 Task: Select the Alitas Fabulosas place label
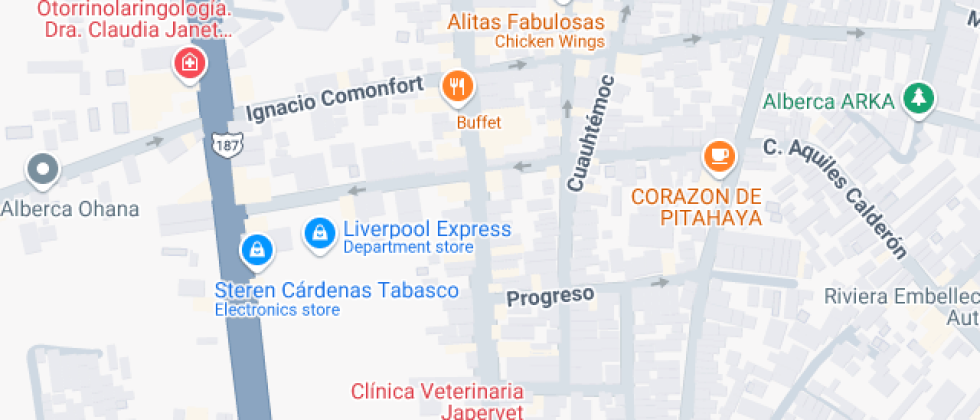(x=526, y=22)
